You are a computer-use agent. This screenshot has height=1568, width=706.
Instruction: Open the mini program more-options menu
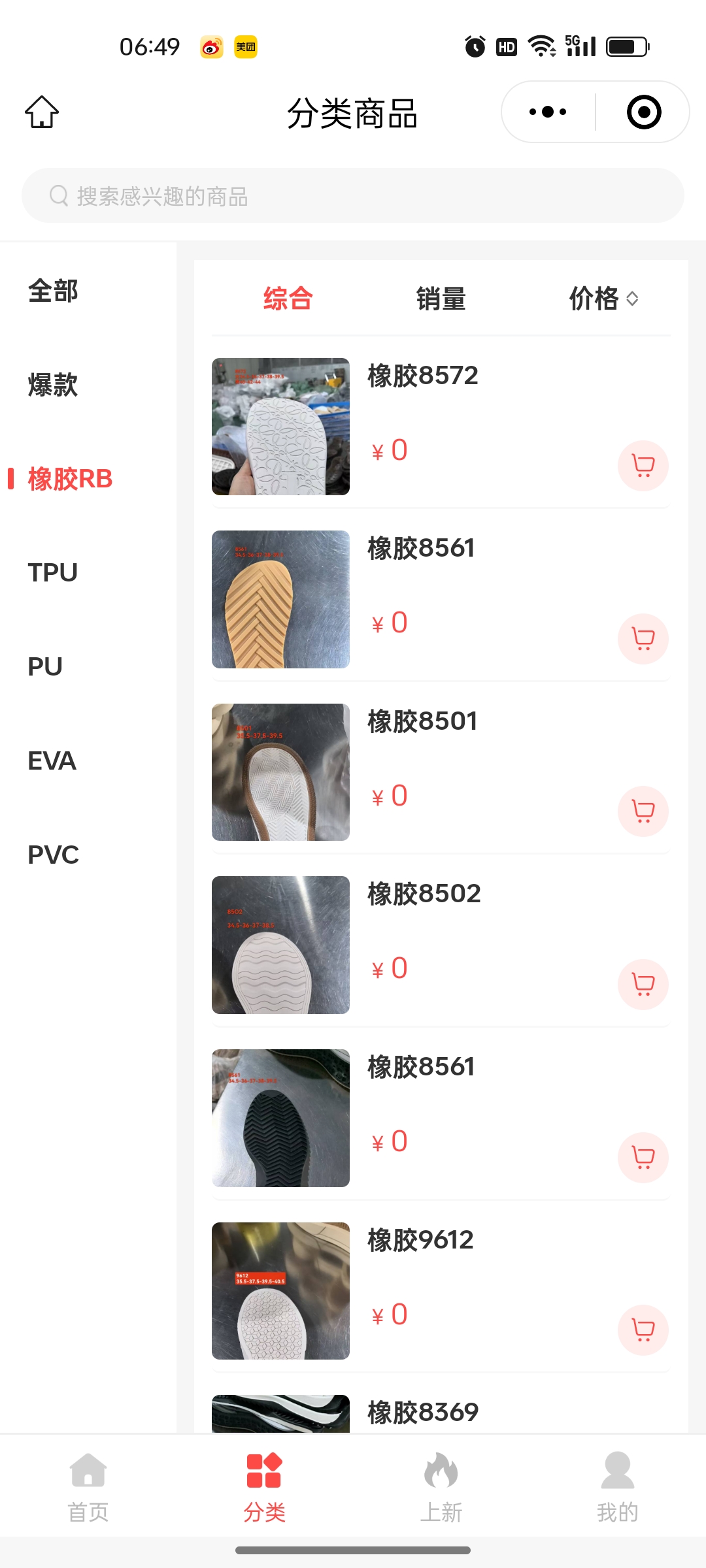coord(548,112)
